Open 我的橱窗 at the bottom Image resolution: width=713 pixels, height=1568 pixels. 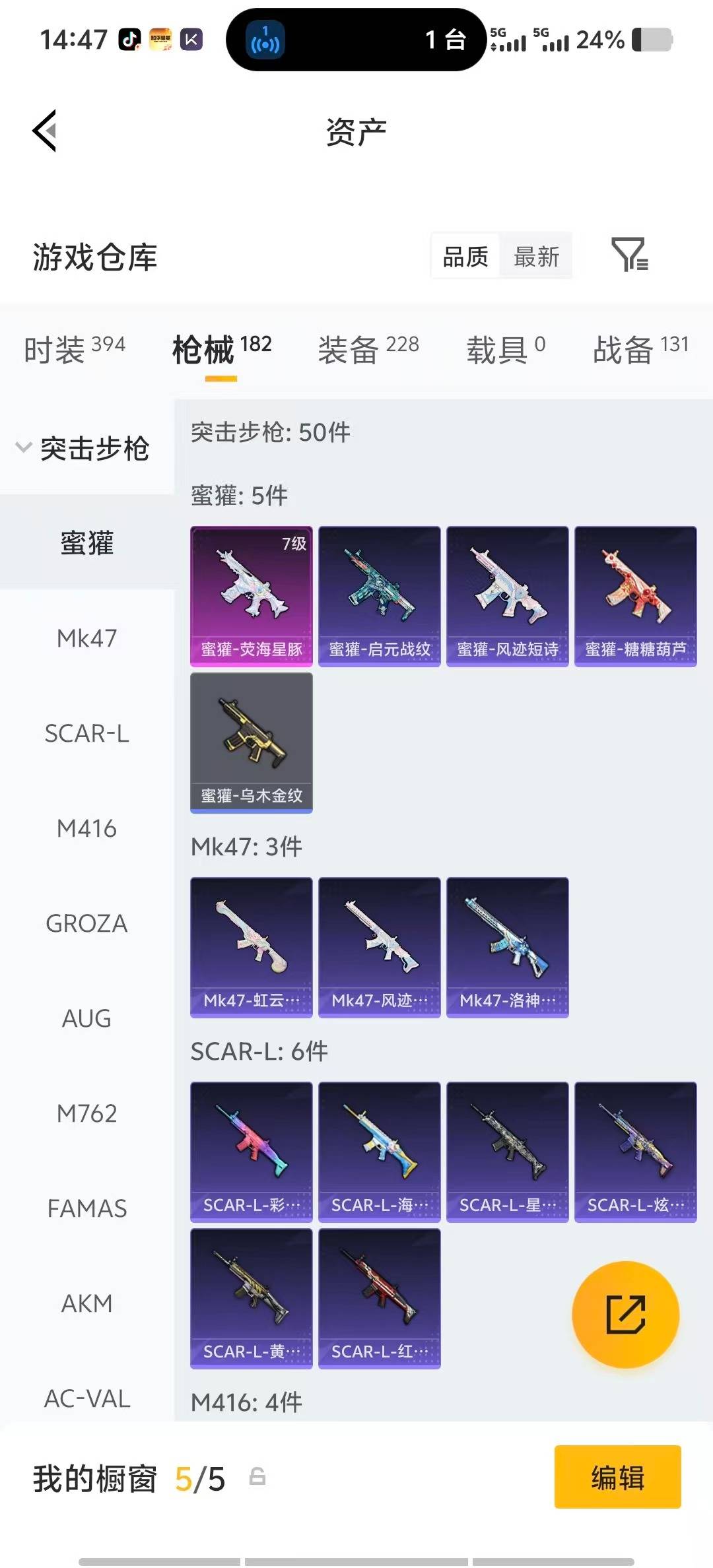[x=92, y=1478]
